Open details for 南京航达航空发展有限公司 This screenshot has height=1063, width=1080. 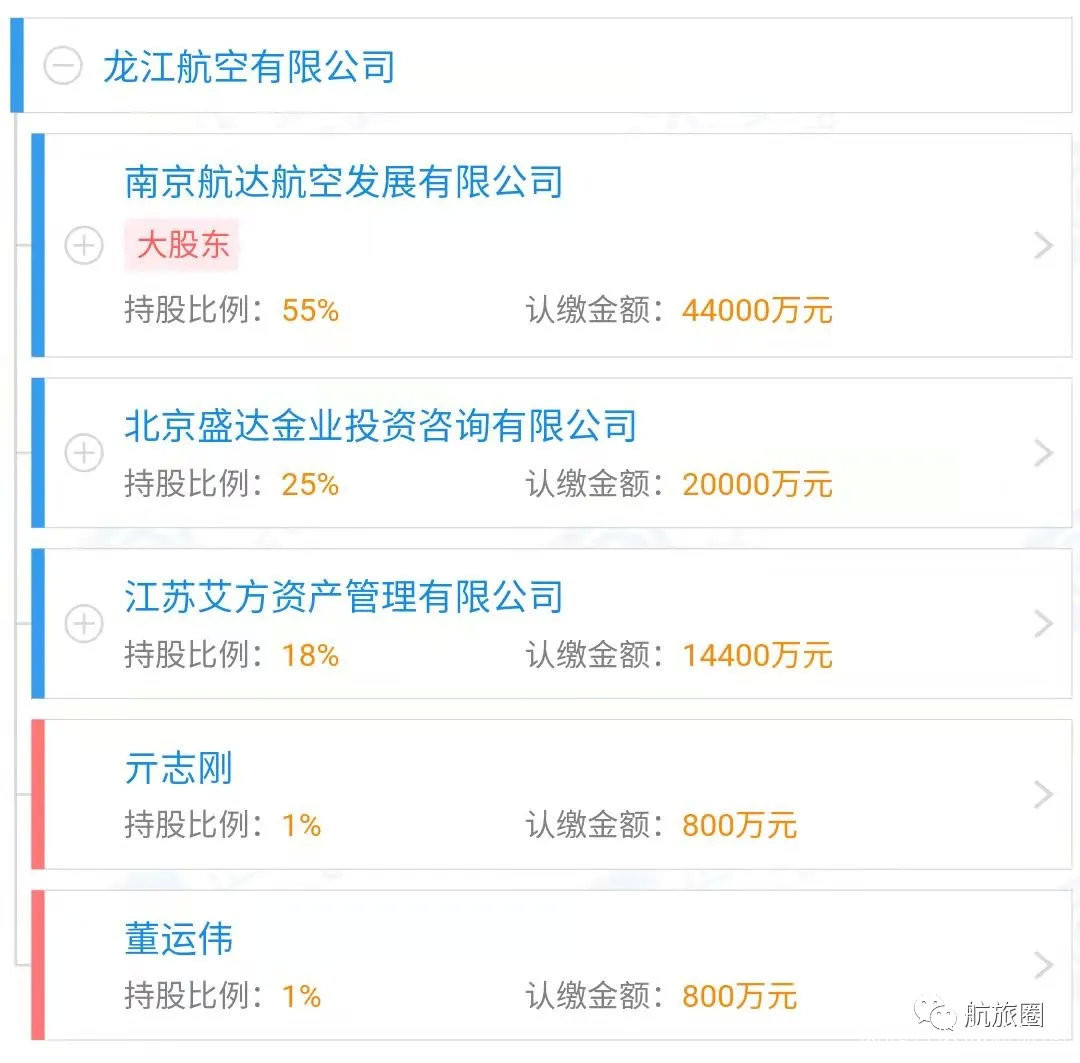click(1043, 245)
